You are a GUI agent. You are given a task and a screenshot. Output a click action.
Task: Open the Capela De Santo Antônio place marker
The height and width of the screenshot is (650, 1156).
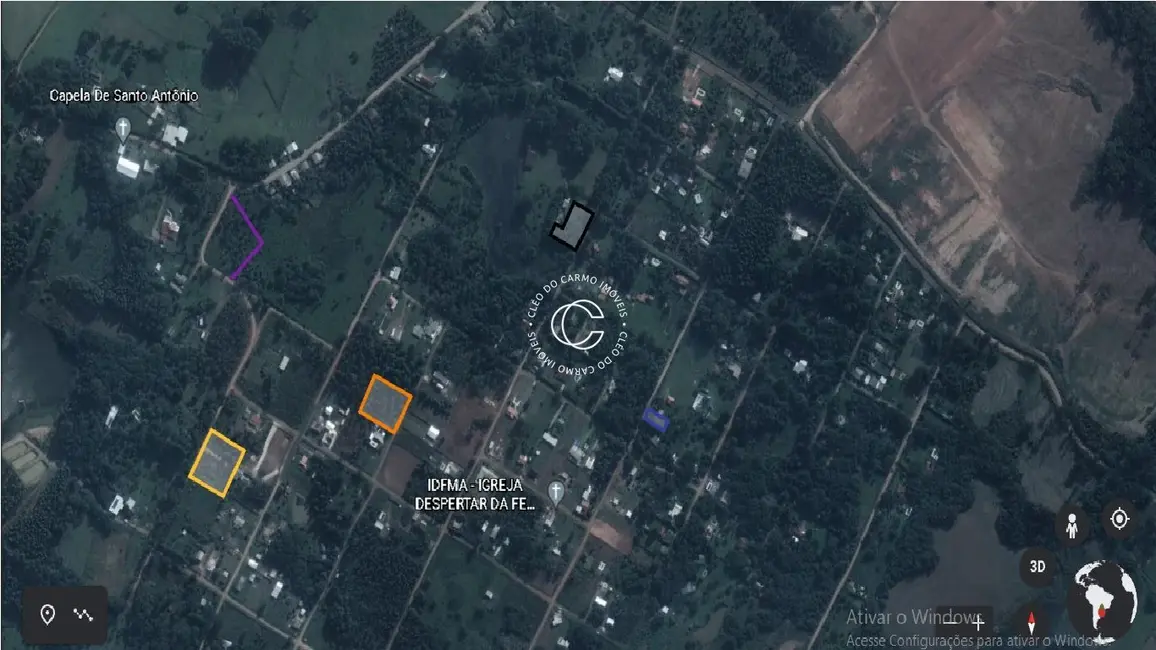pos(123,129)
